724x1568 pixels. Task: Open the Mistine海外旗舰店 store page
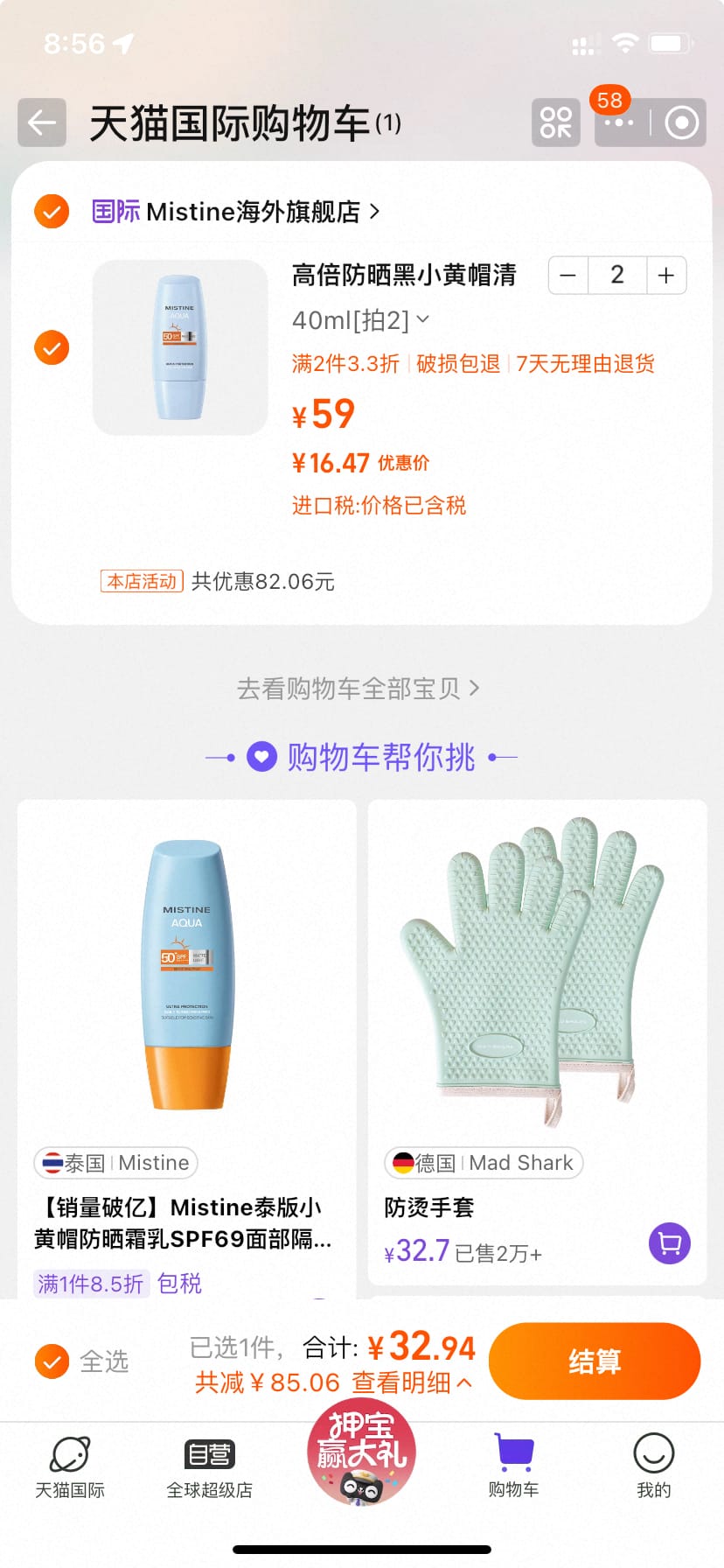[254, 212]
